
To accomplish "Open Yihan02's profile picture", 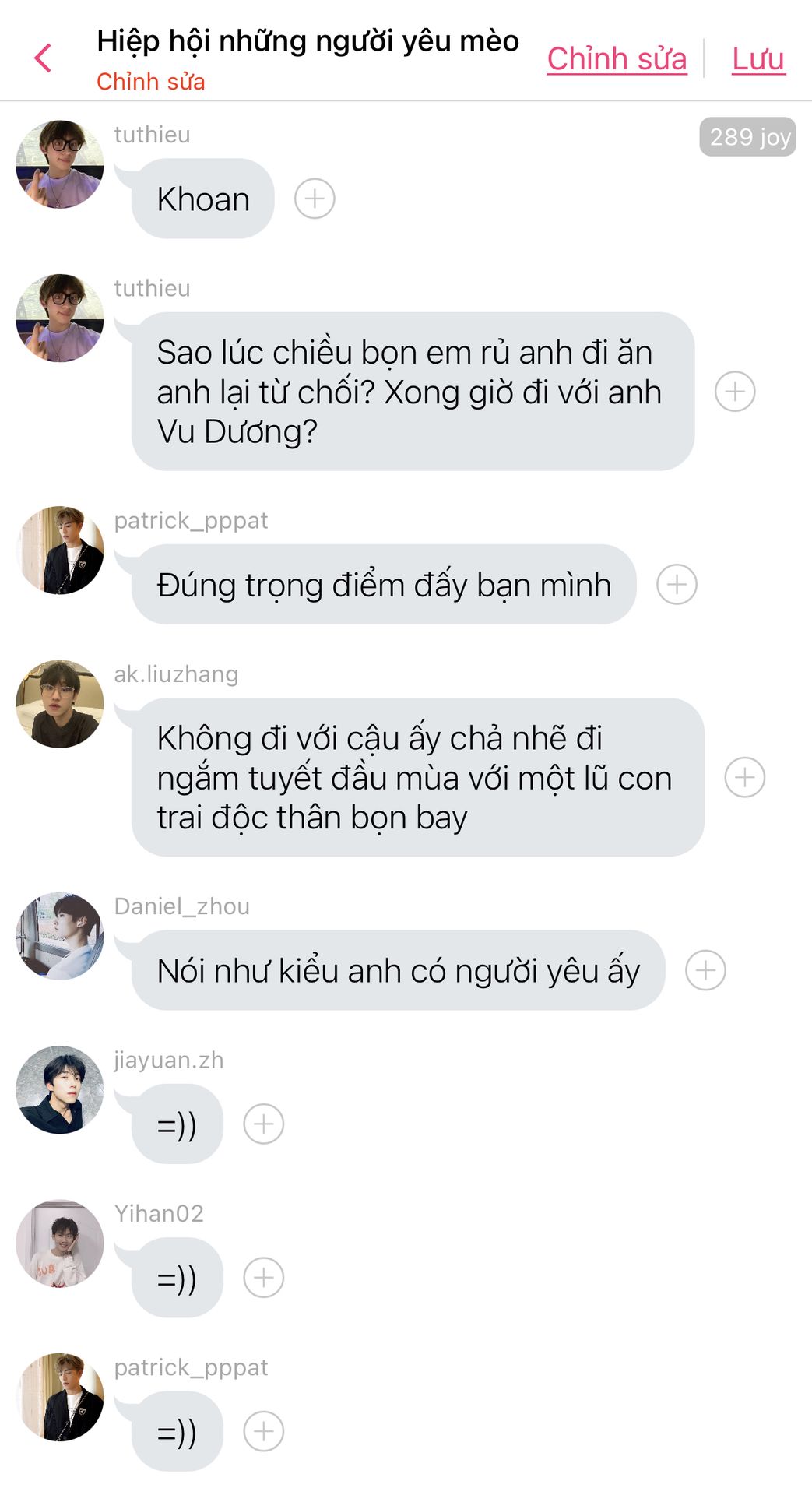I will point(60,1243).
